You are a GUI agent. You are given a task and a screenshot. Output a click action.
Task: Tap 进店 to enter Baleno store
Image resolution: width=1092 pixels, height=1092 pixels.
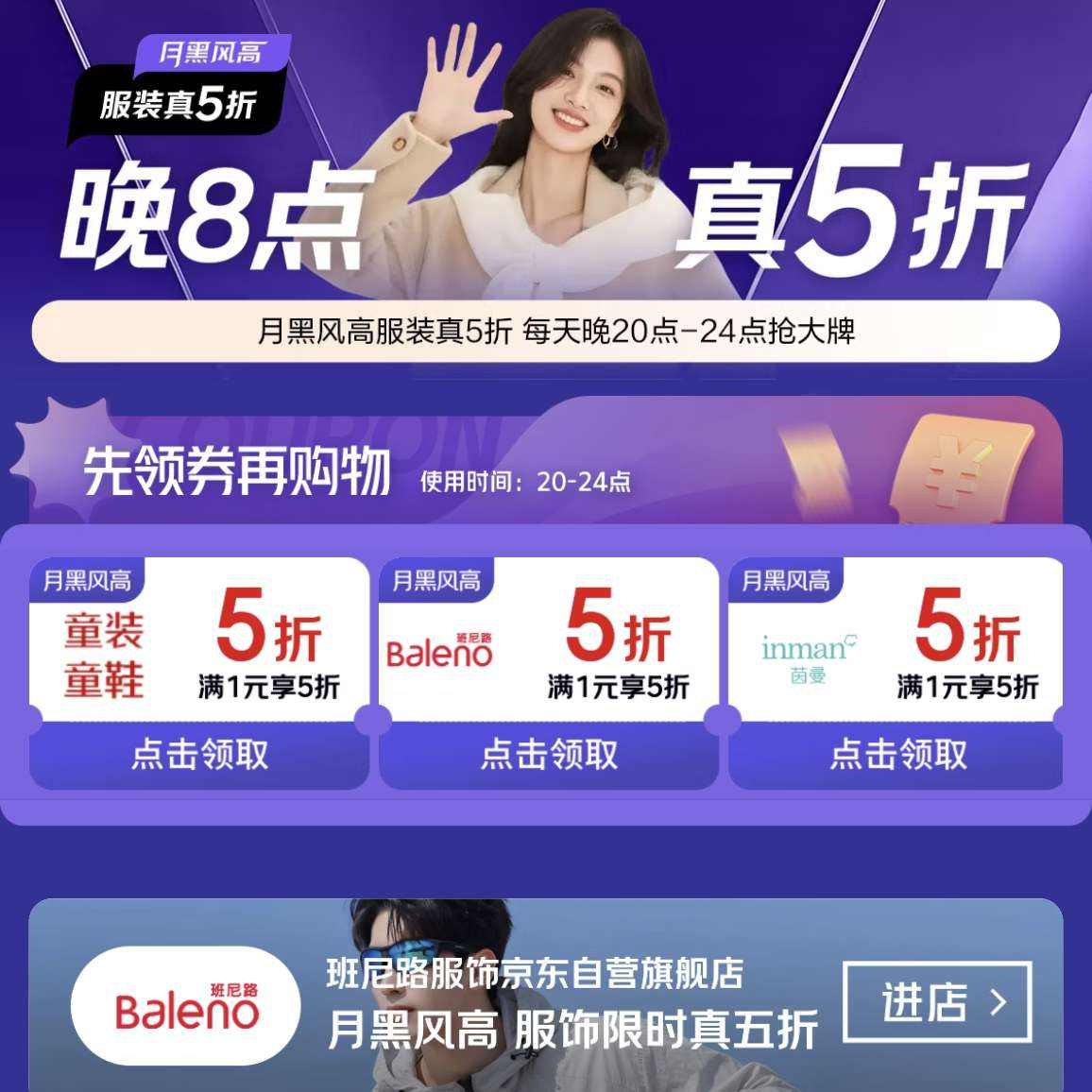click(x=937, y=1002)
